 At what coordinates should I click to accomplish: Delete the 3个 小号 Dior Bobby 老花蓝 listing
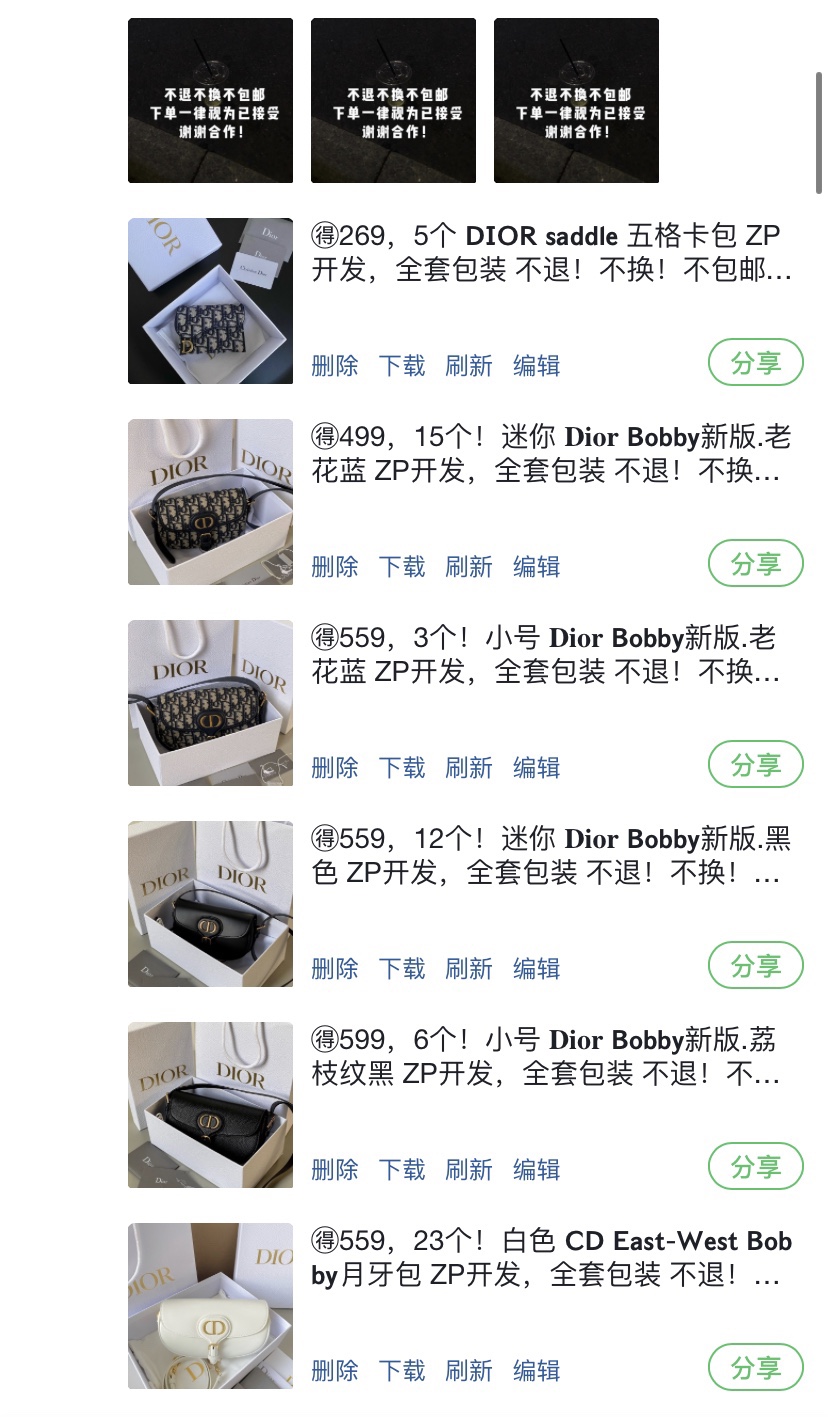click(x=335, y=768)
